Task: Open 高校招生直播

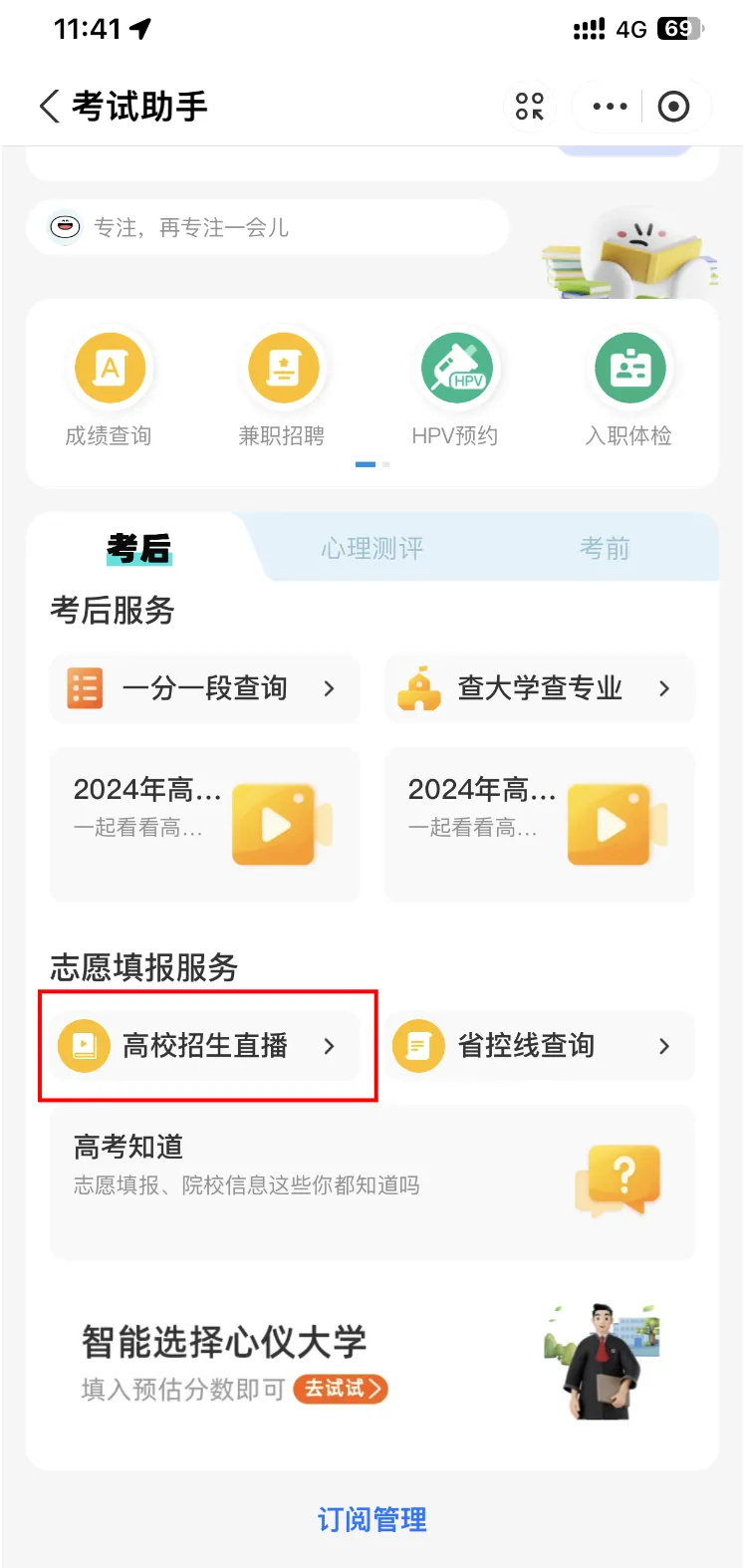Action: pyautogui.click(x=206, y=1046)
